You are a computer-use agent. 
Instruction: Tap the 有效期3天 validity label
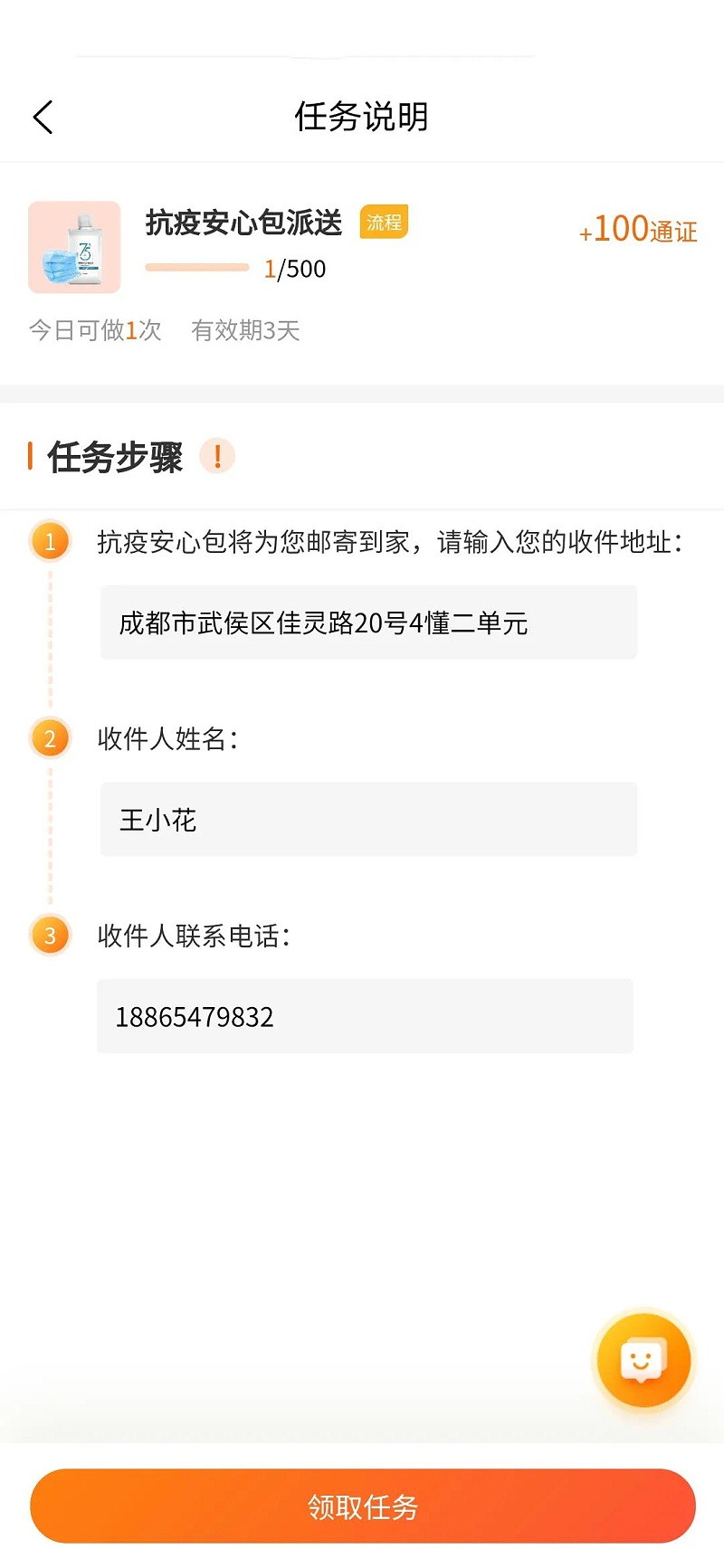[247, 330]
